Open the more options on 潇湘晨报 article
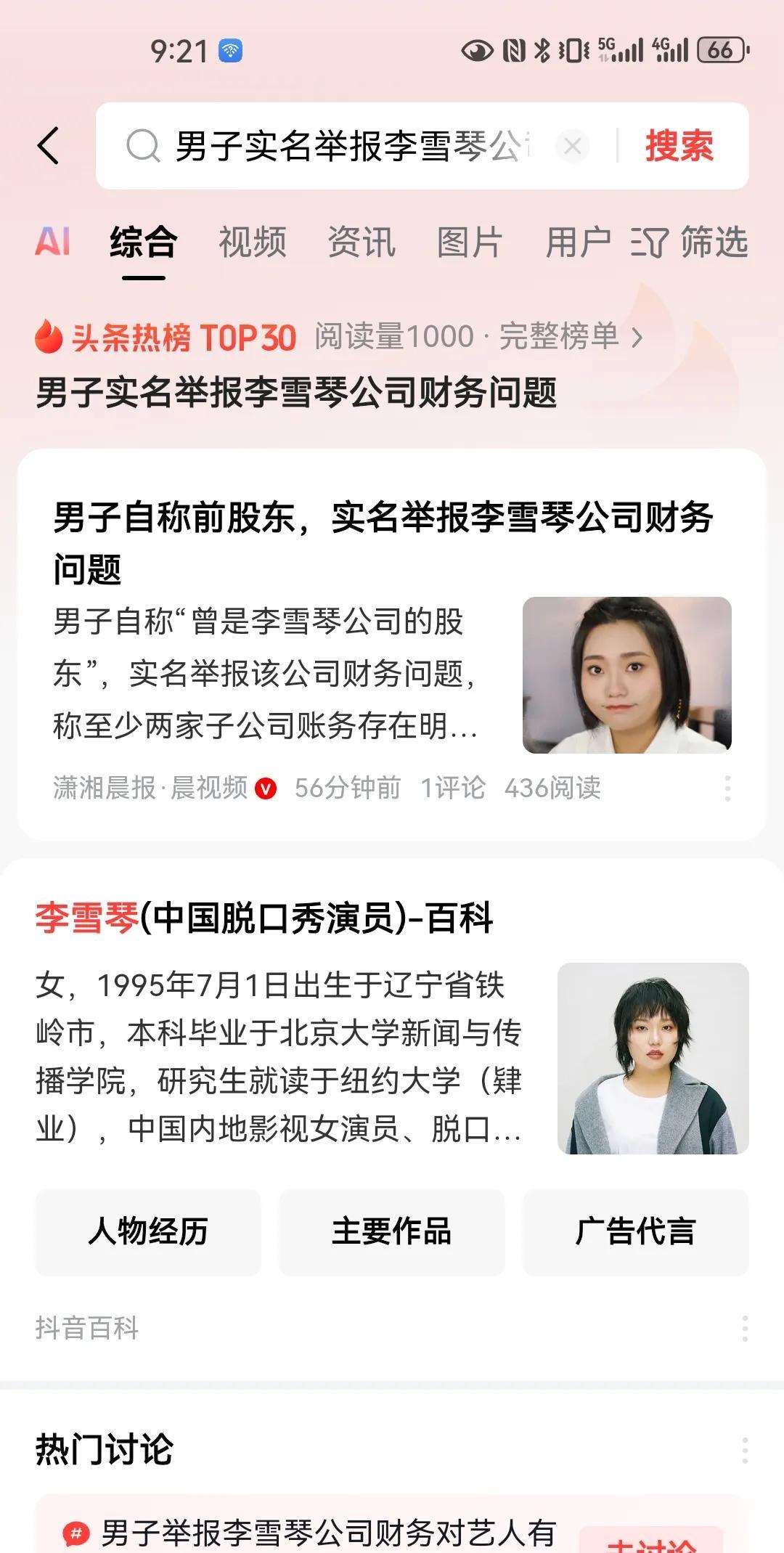 tap(727, 788)
